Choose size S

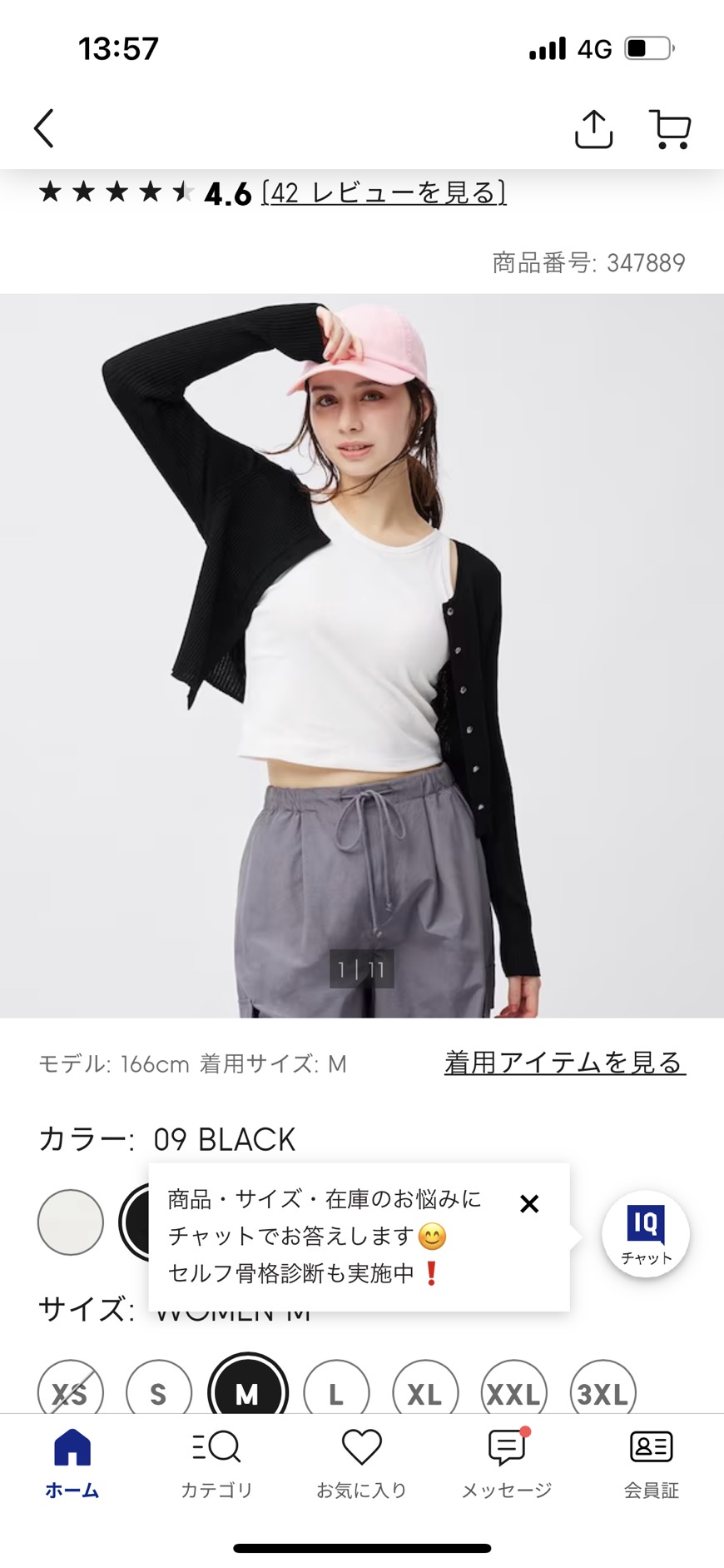click(158, 1392)
